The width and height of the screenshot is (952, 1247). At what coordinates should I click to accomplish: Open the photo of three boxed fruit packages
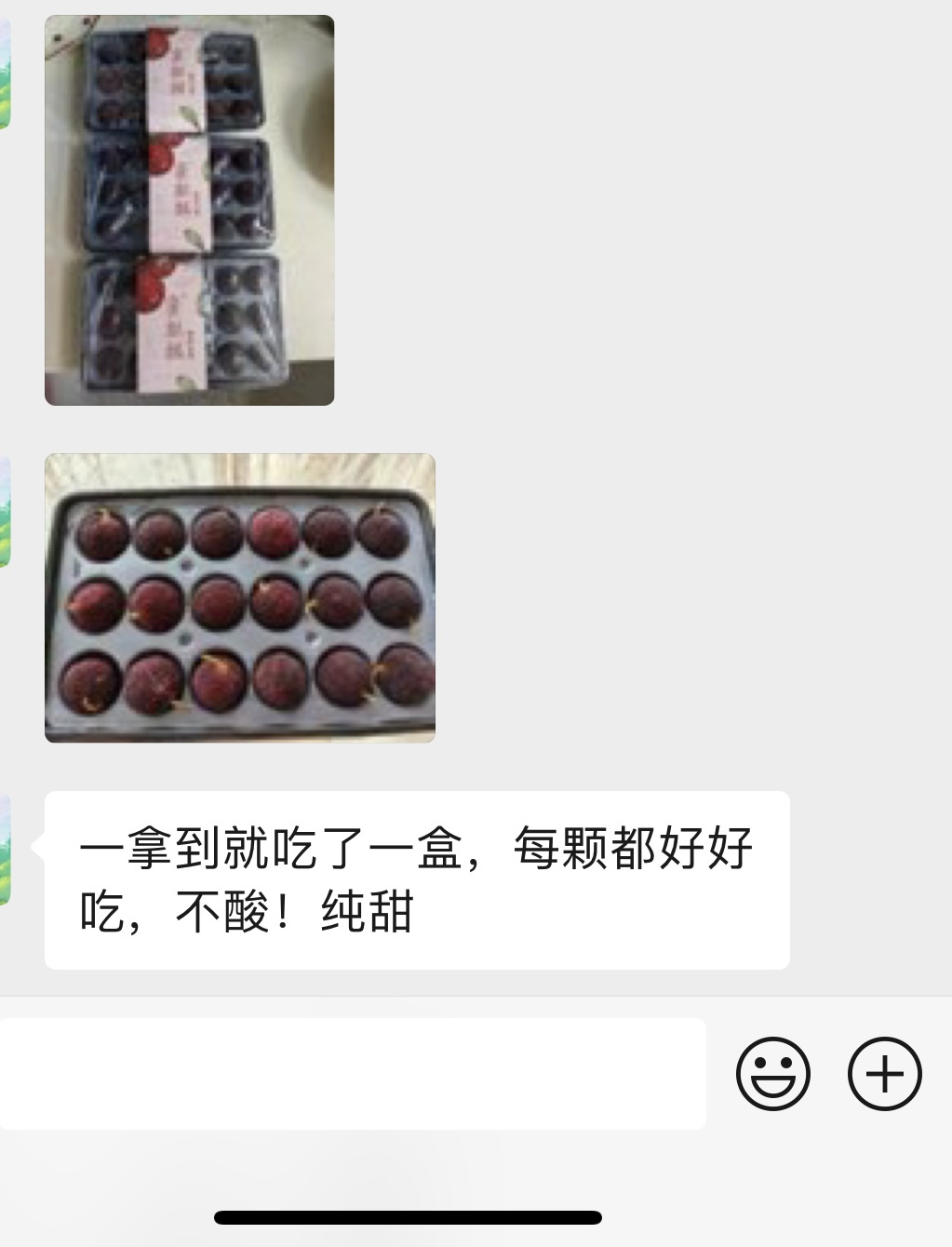tap(189, 210)
